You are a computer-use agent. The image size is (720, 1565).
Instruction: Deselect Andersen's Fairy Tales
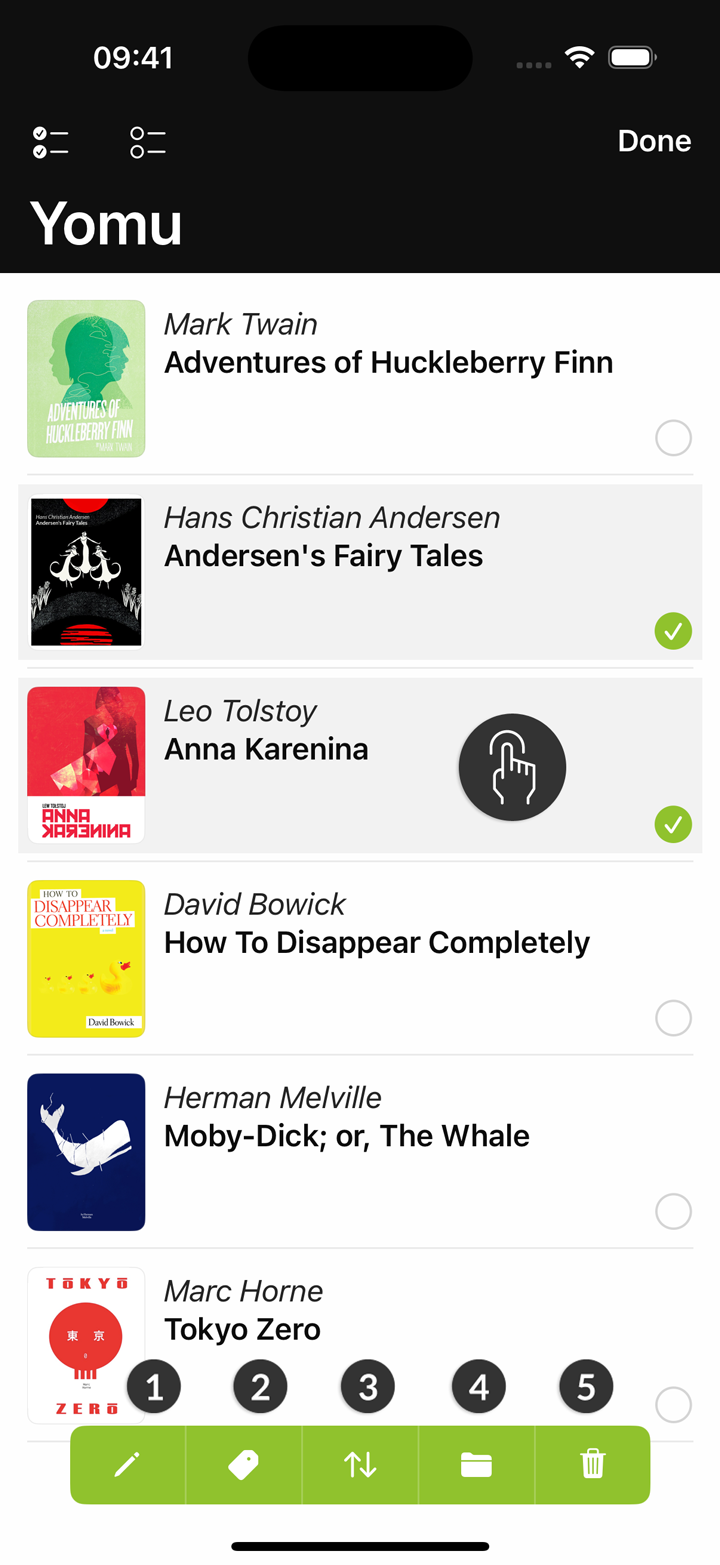(673, 631)
